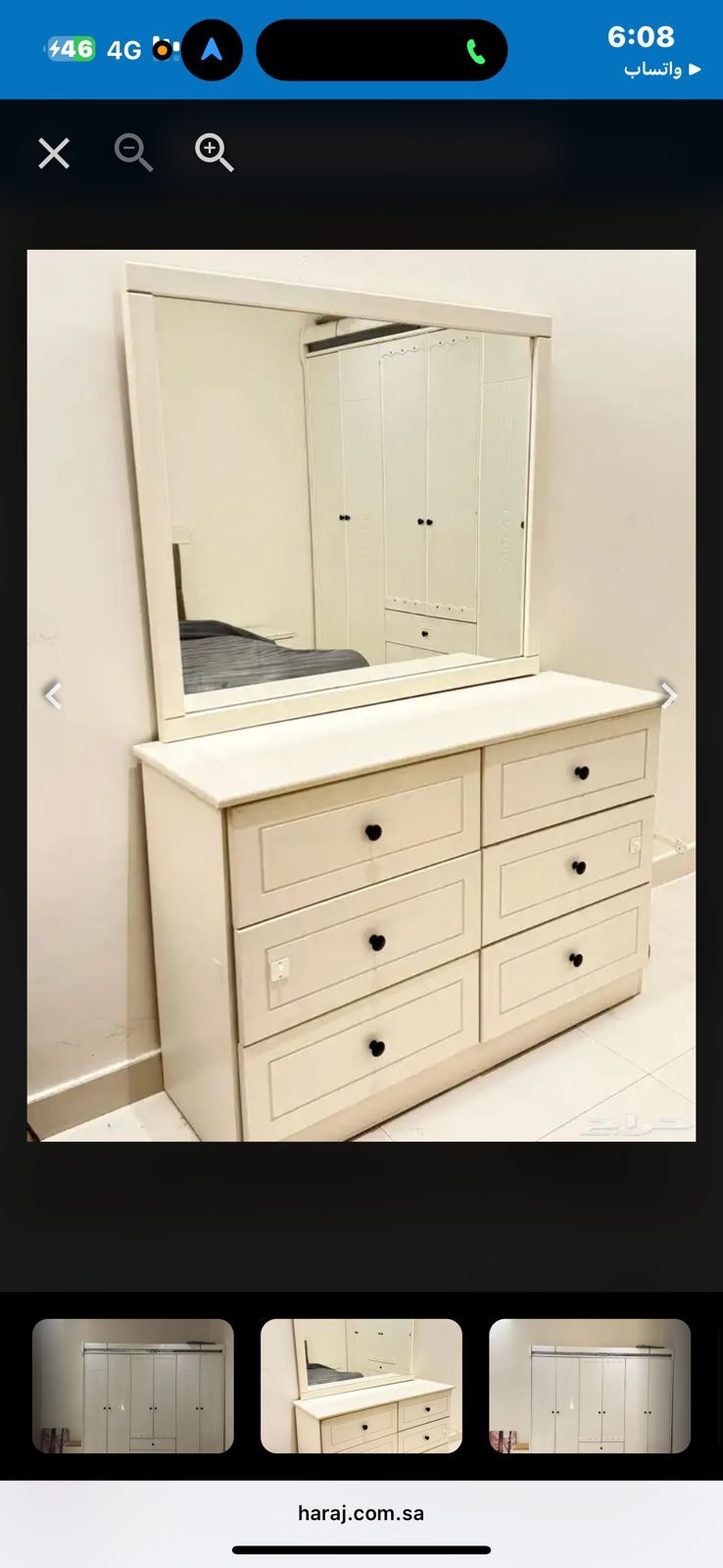Go to the previous photo

tap(53, 696)
